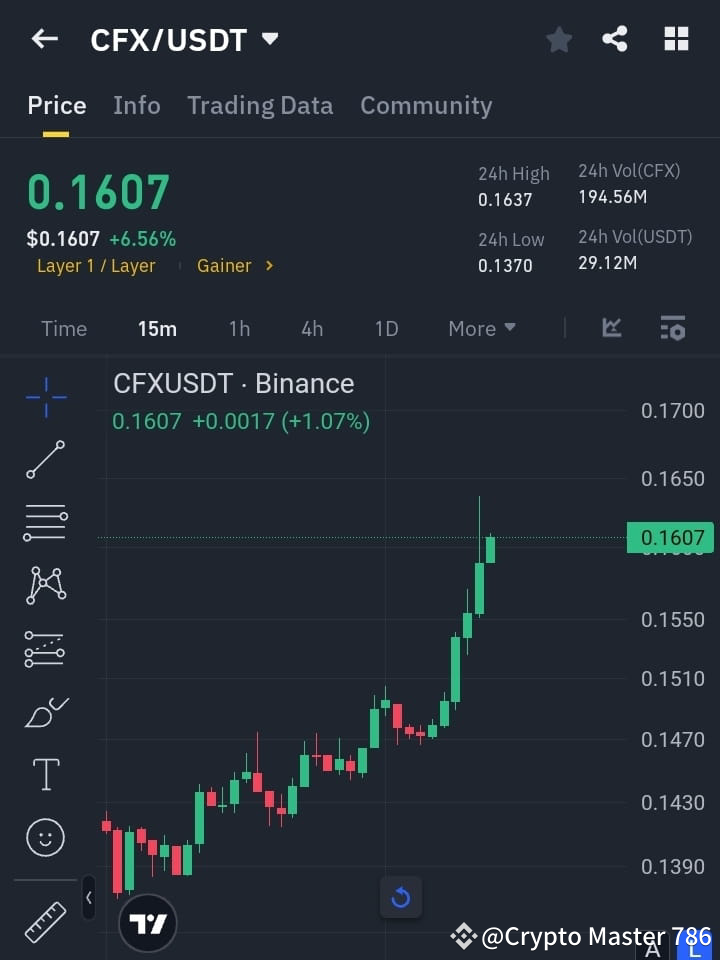Expand the More timeframe options

pyautogui.click(x=481, y=328)
